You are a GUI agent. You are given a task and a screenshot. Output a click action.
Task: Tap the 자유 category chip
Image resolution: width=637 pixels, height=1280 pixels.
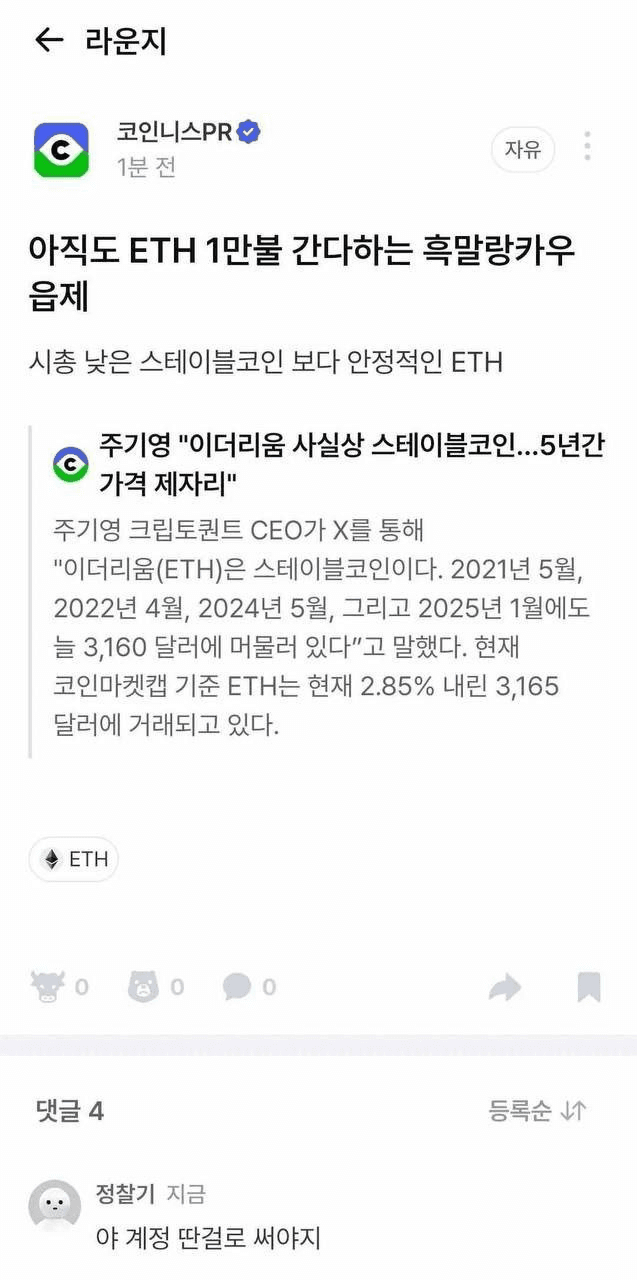(522, 150)
